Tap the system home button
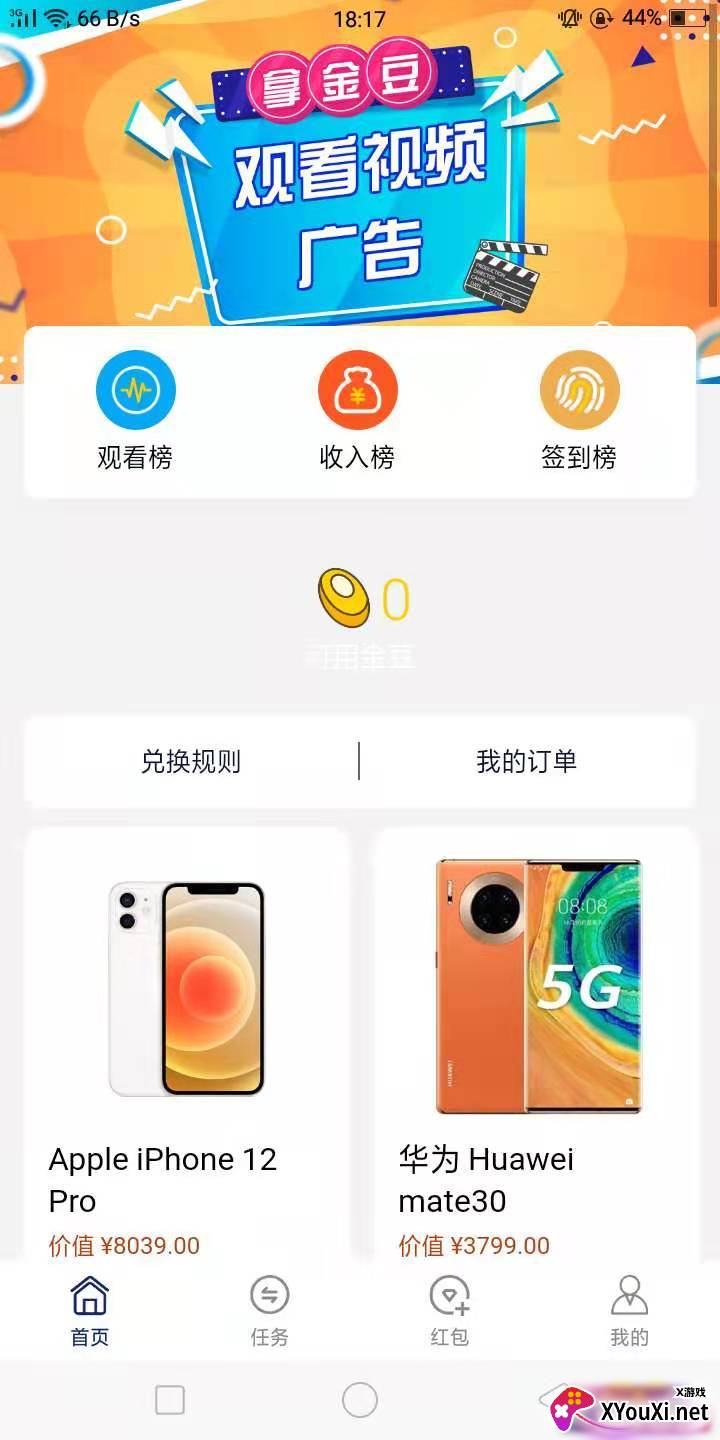The width and height of the screenshot is (720, 1440). tap(360, 1400)
